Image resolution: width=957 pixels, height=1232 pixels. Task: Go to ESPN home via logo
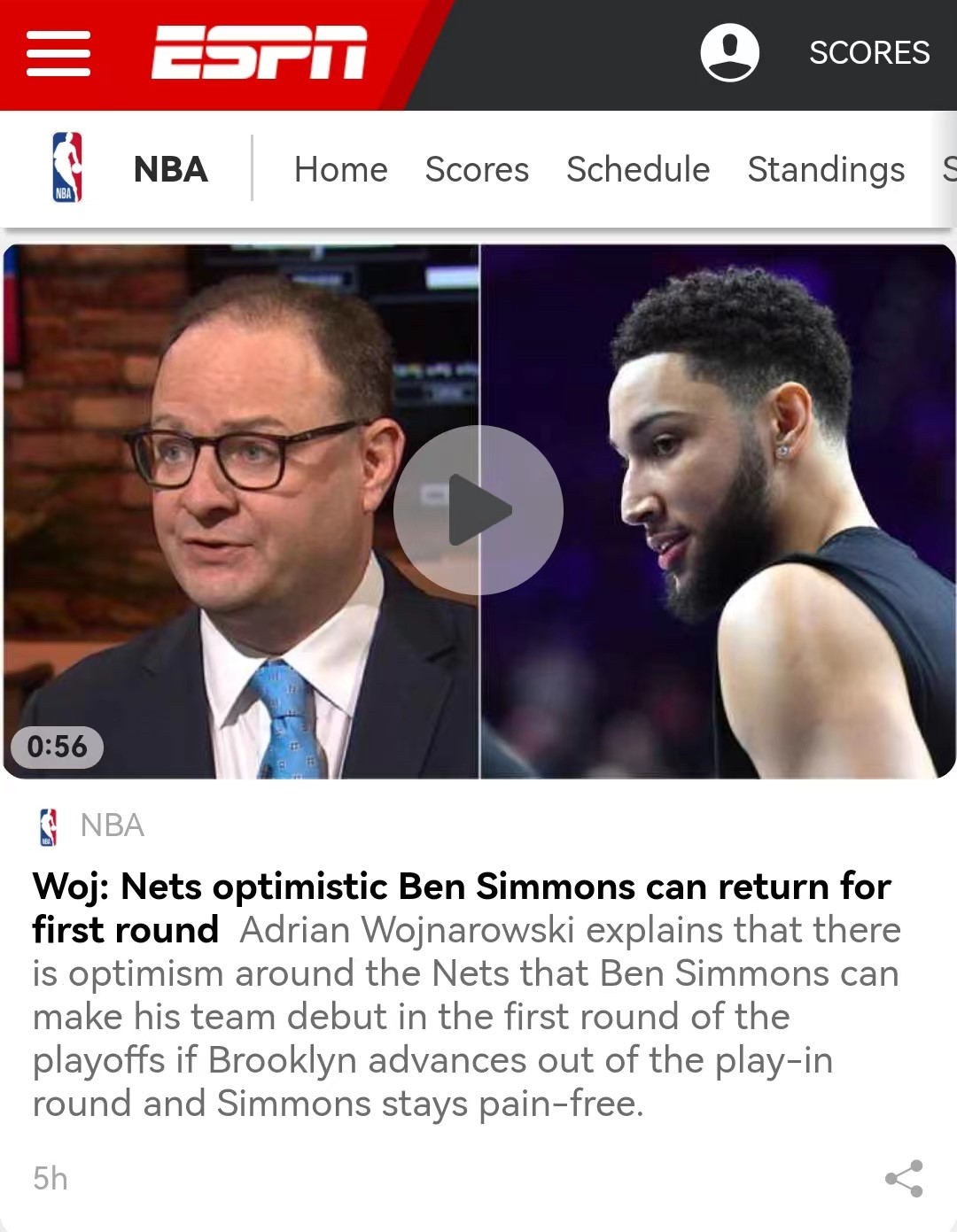tap(259, 53)
